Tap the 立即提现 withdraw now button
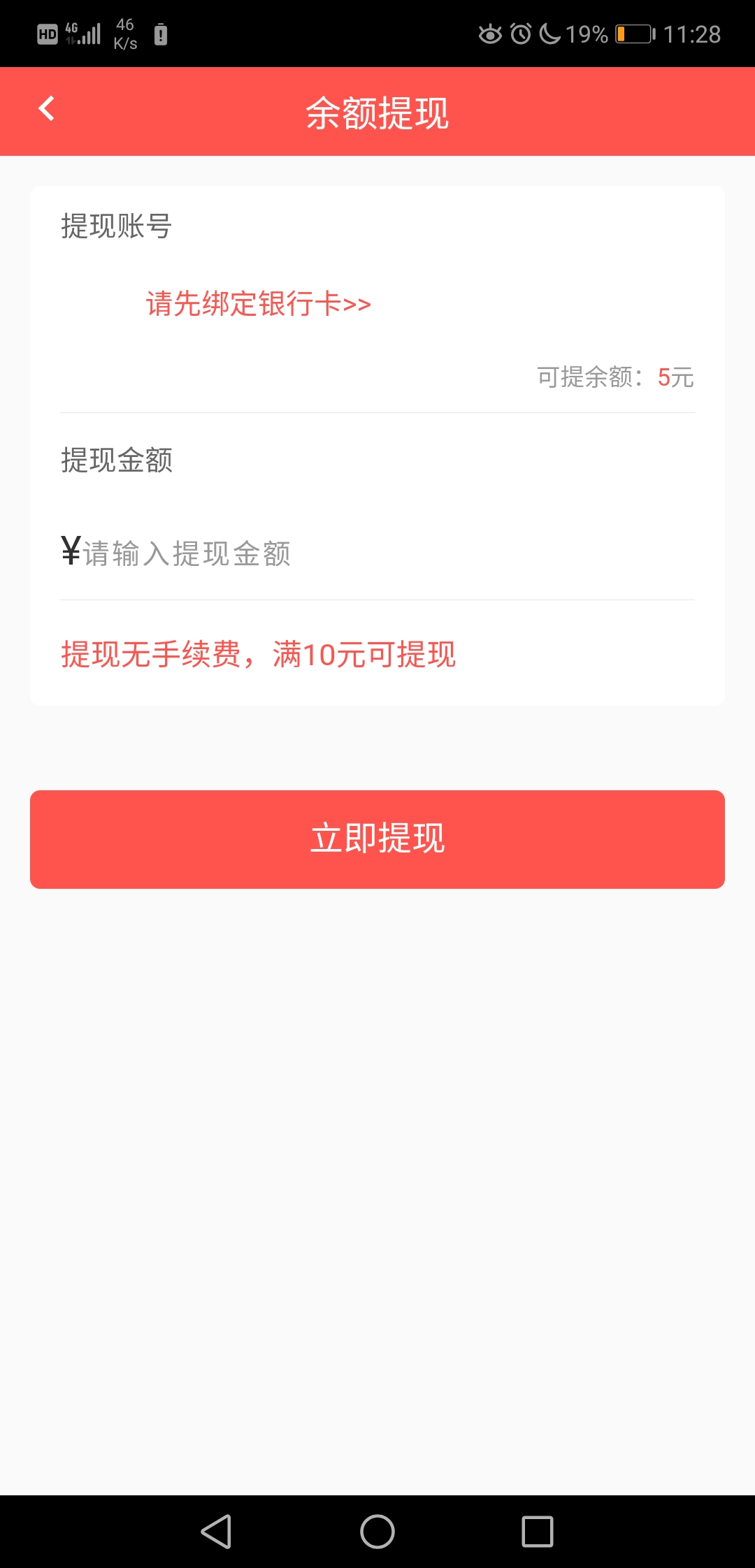The image size is (755, 1568). tap(377, 839)
